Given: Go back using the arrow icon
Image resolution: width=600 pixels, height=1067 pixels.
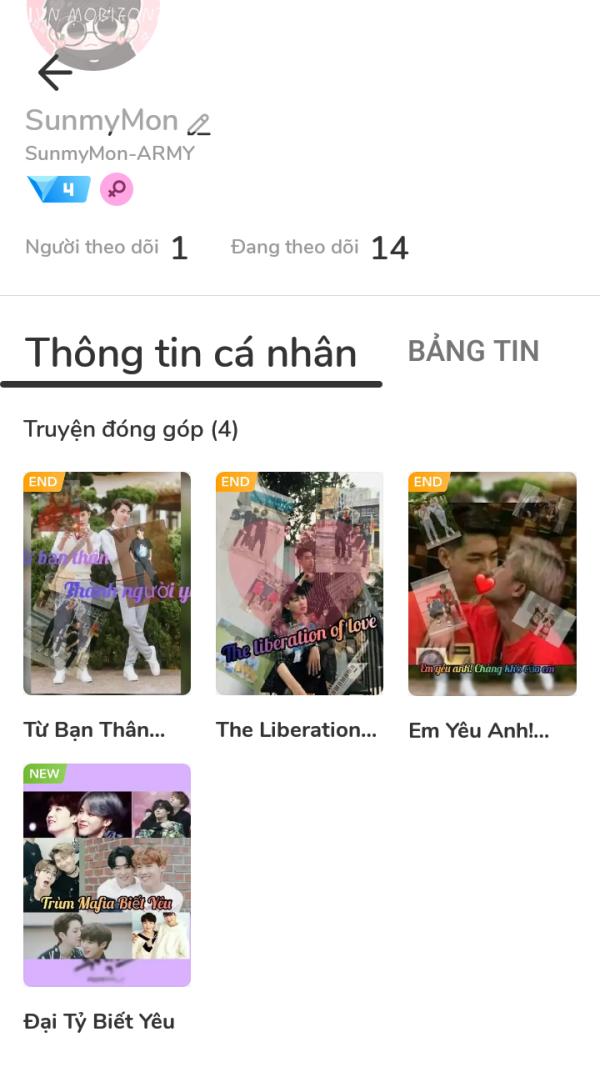Looking at the screenshot, I should (x=55, y=72).
